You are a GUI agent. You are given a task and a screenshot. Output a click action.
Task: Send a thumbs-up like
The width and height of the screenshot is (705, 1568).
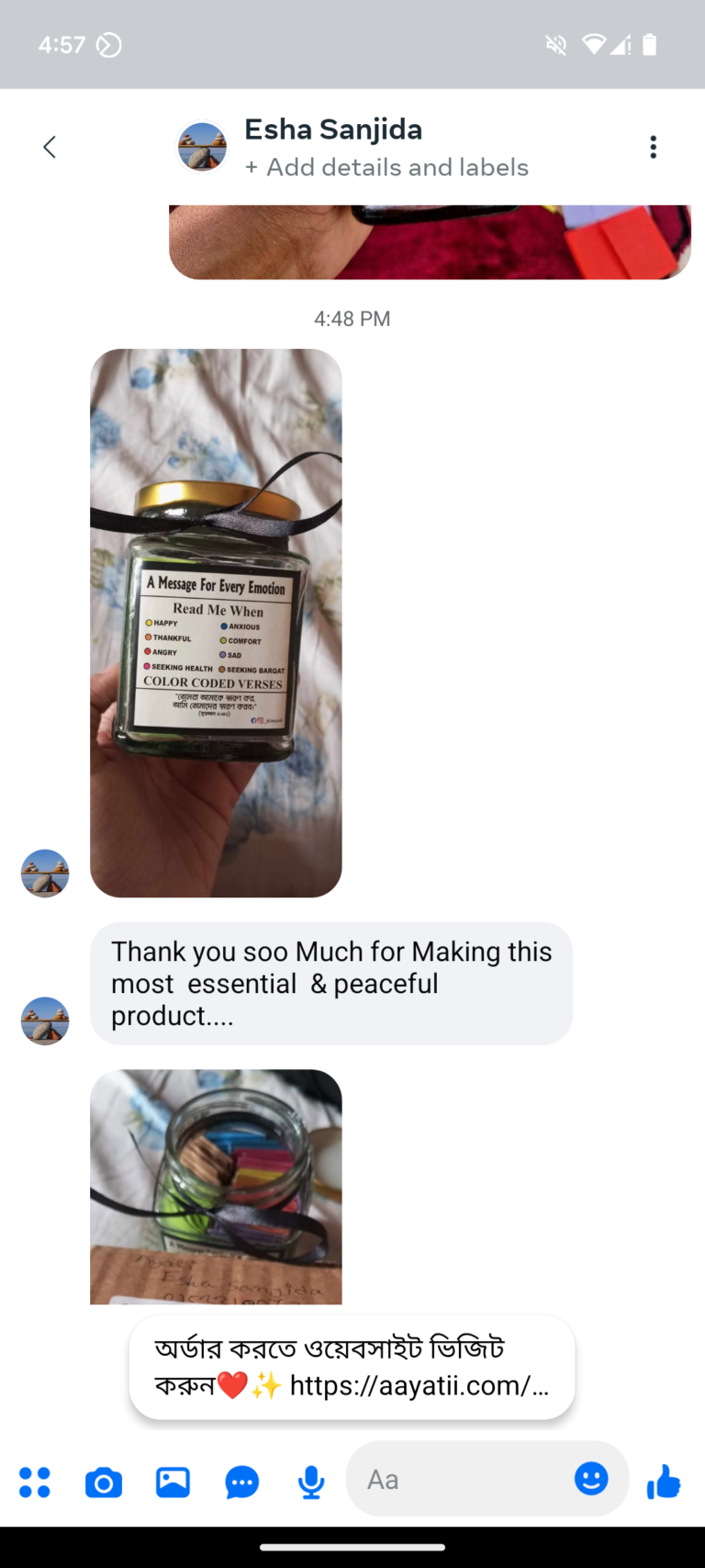coord(663,1482)
